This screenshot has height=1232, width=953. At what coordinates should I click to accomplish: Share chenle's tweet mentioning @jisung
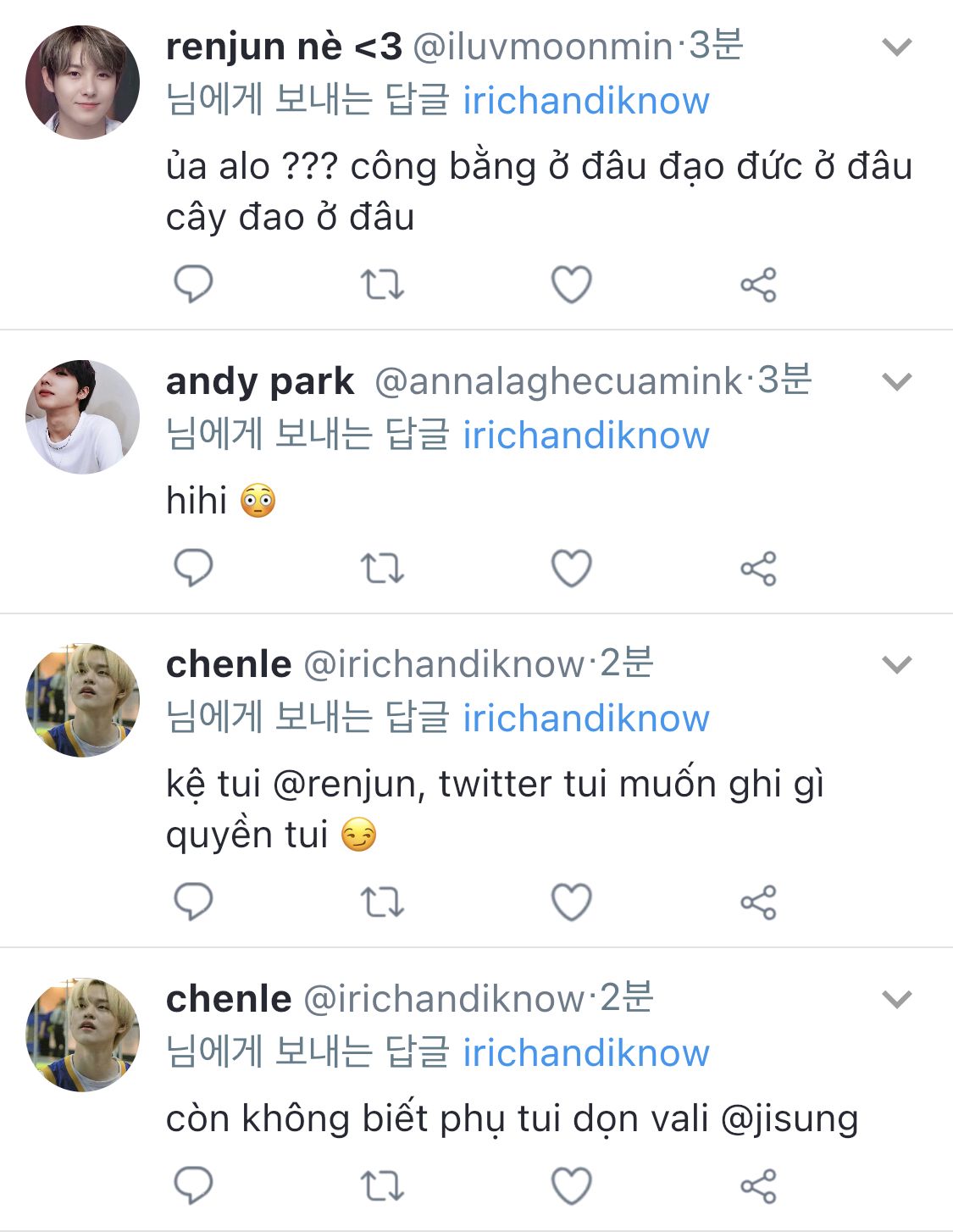[758, 1185]
